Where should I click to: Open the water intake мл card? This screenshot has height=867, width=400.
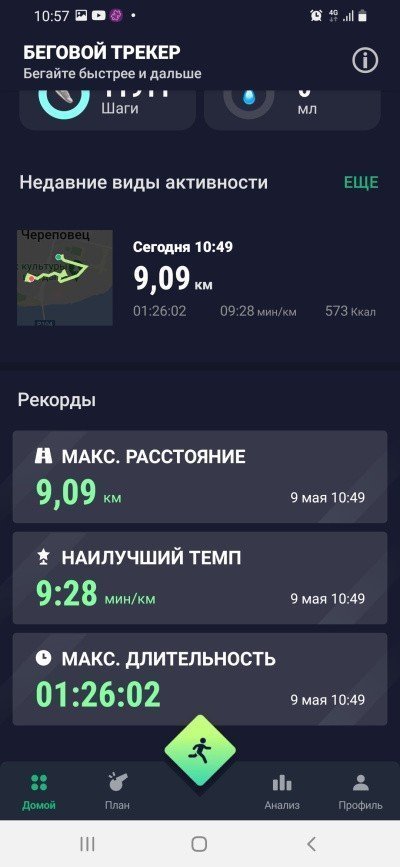pyautogui.click(x=292, y=109)
